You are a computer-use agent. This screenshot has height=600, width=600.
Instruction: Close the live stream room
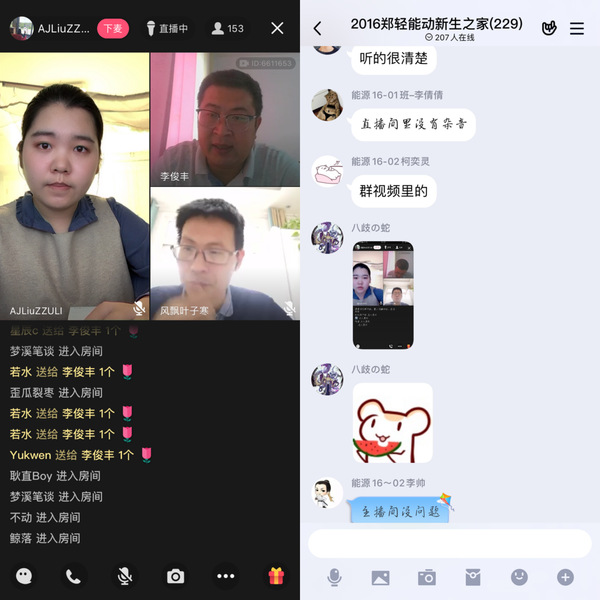[x=277, y=28]
